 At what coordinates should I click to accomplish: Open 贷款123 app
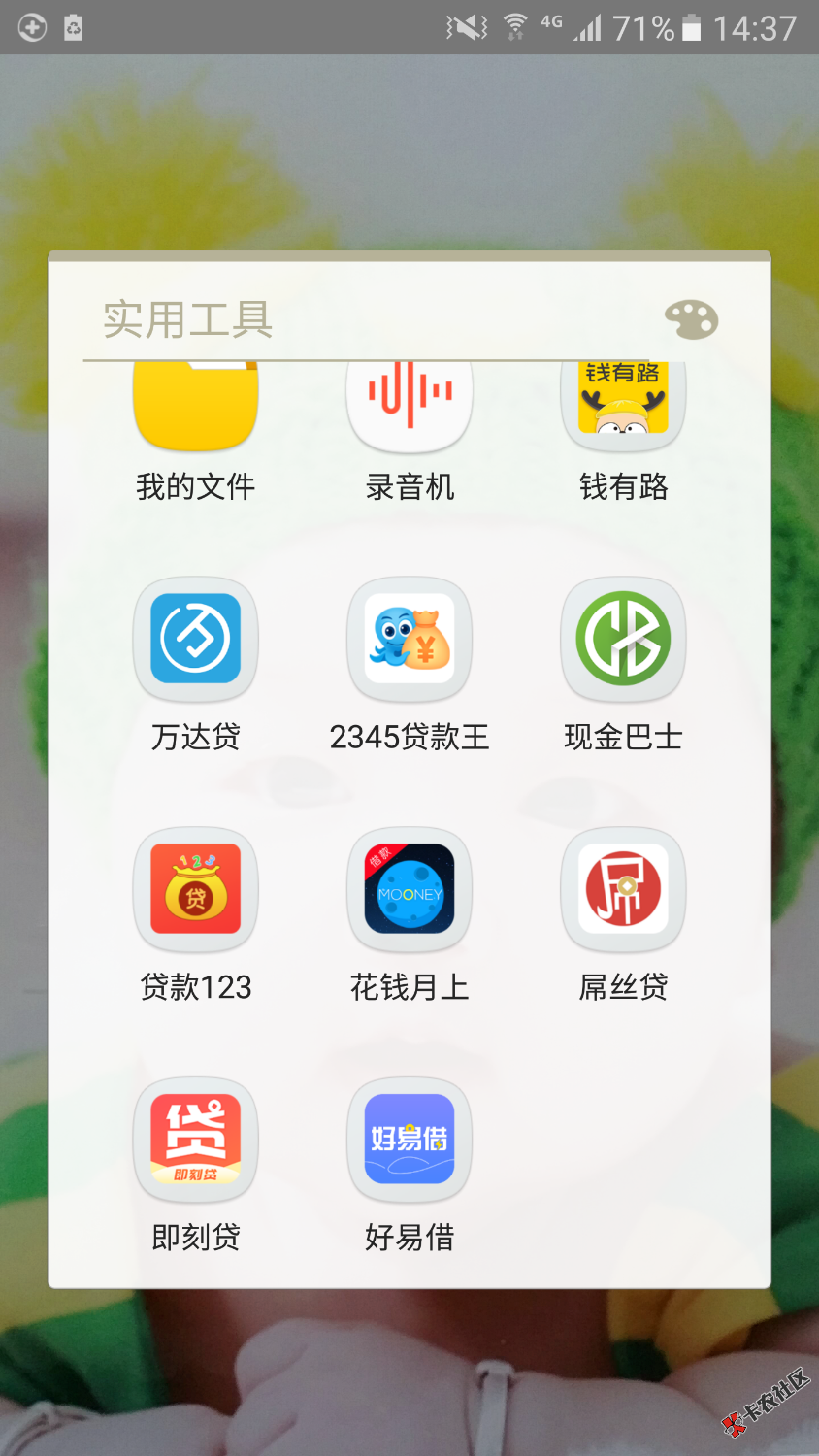196,889
